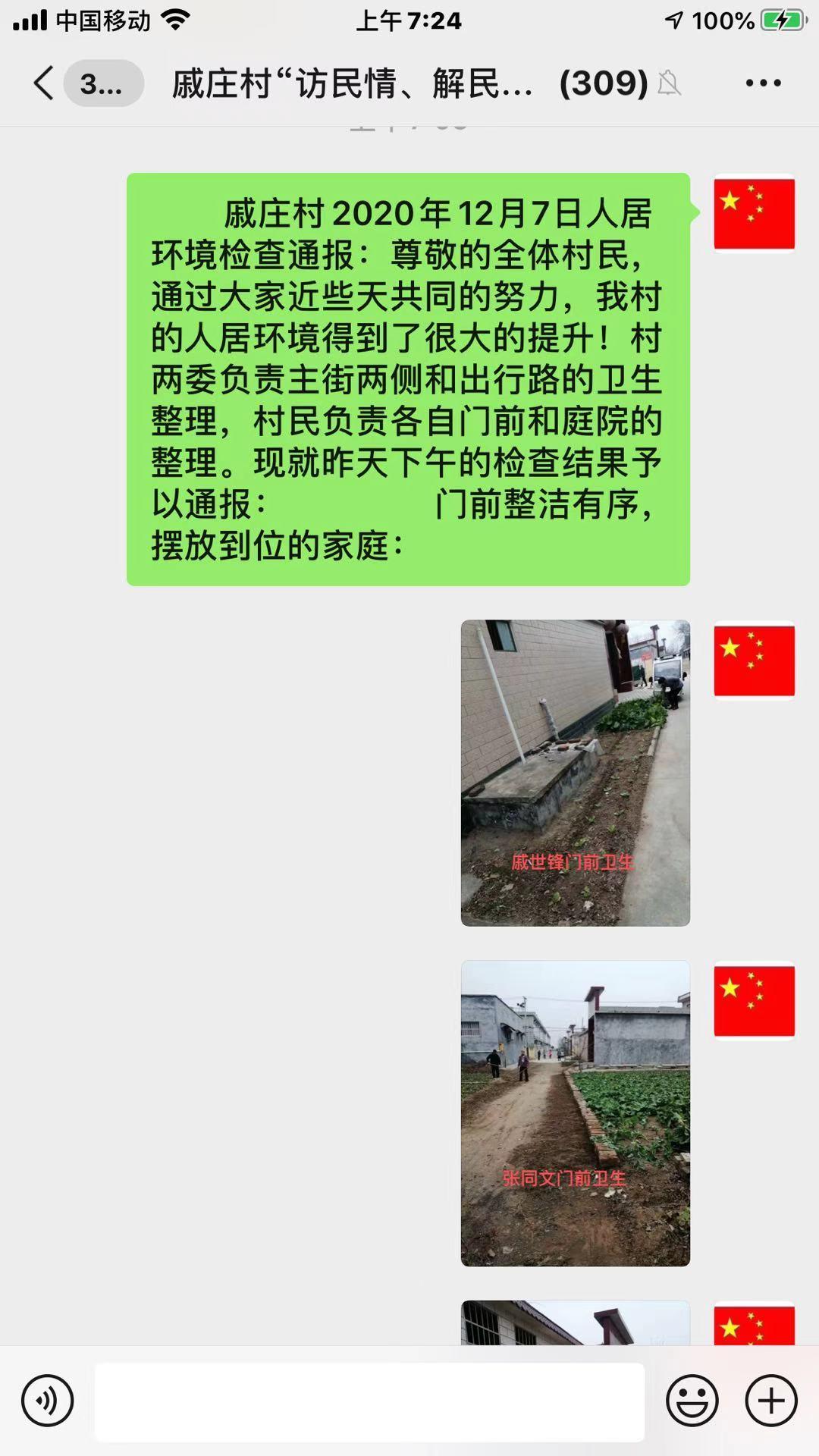Open the group chat options menu

tap(763, 83)
